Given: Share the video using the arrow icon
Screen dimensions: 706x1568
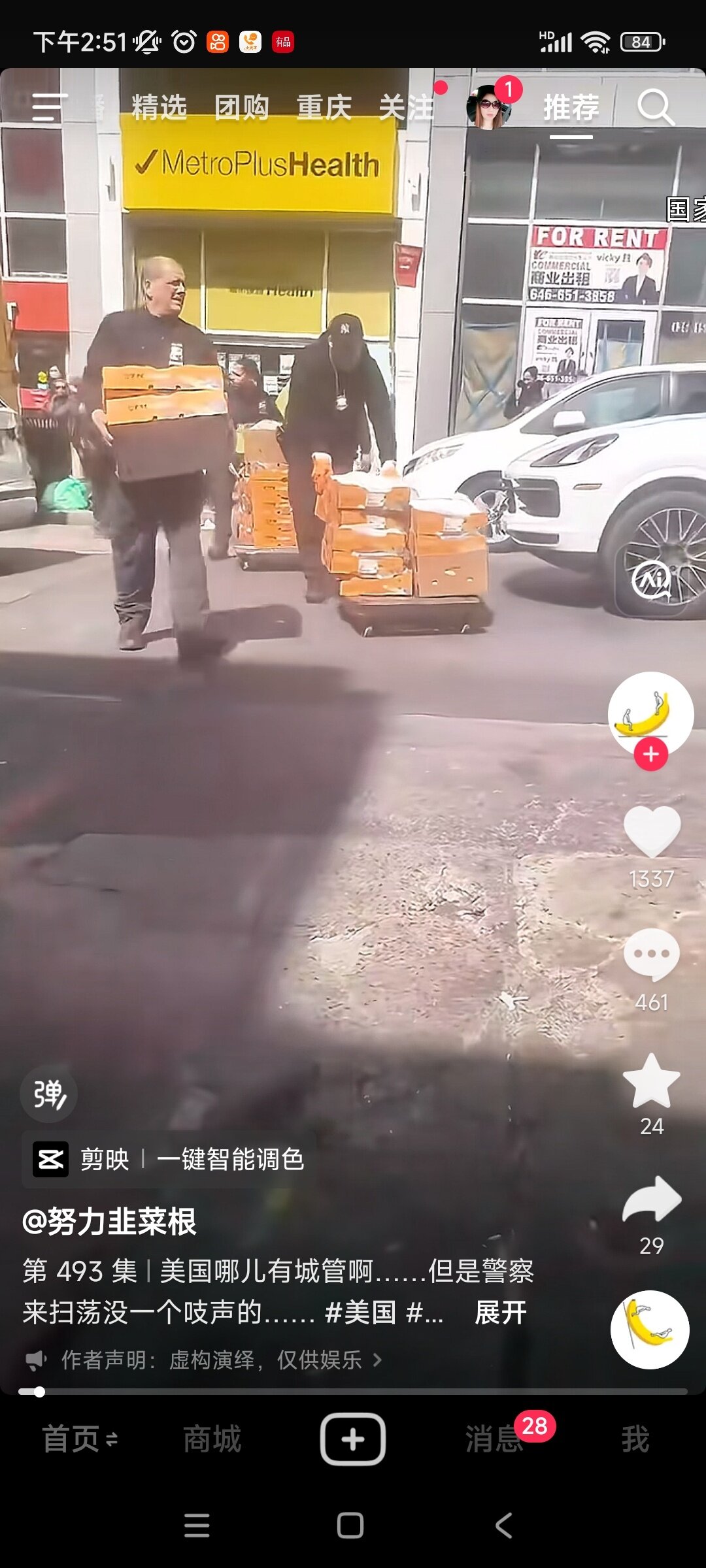Looking at the screenshot, I should pos(652,1200).
